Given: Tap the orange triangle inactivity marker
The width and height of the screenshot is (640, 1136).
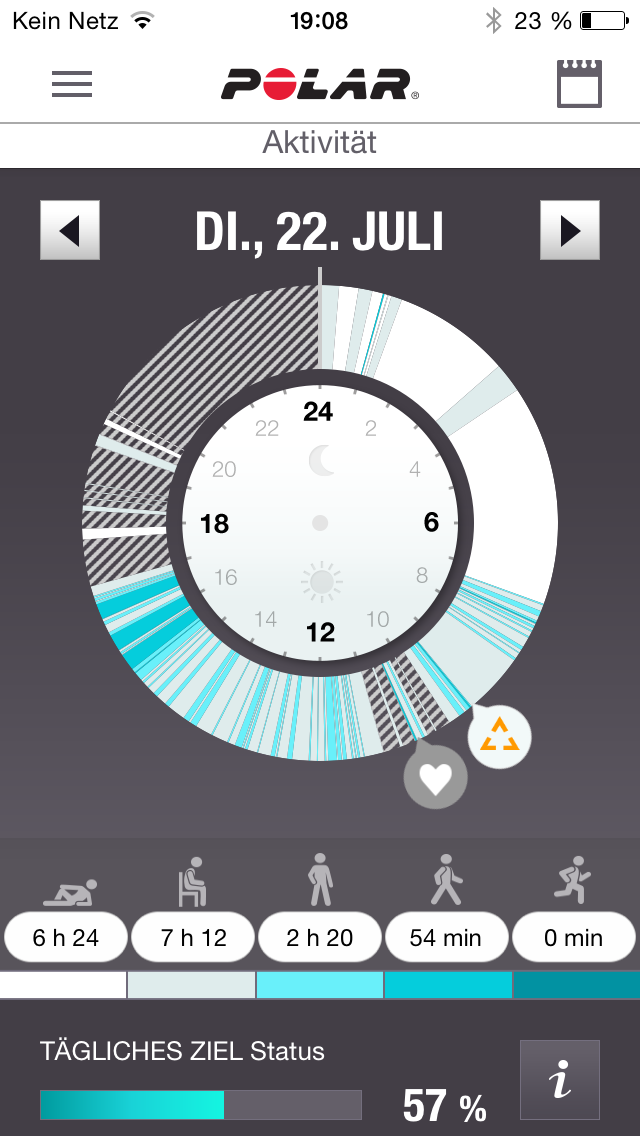Looking at the screenshot, I should point(499,738).
